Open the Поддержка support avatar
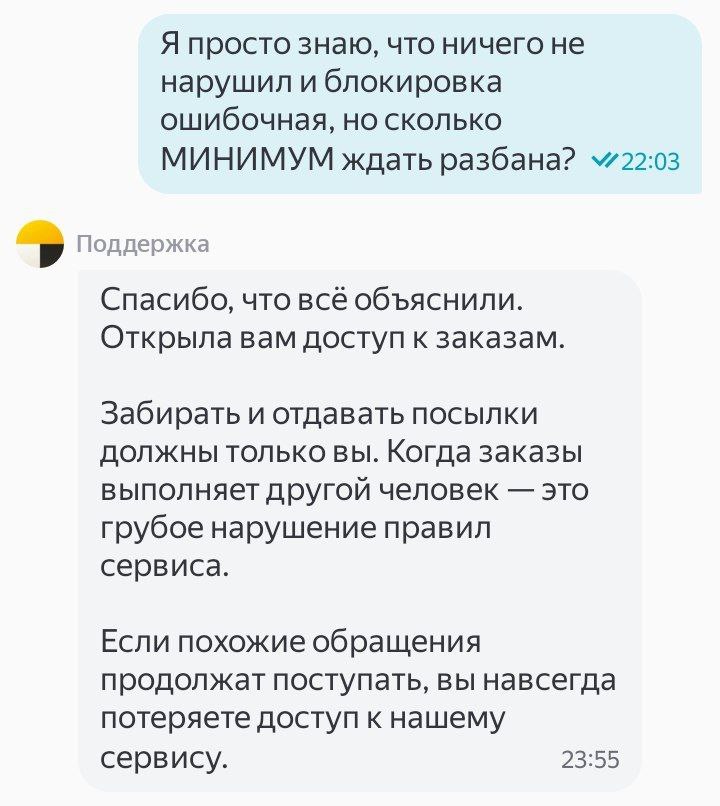The height and width of the screenshot is (806, 720). 40,244
